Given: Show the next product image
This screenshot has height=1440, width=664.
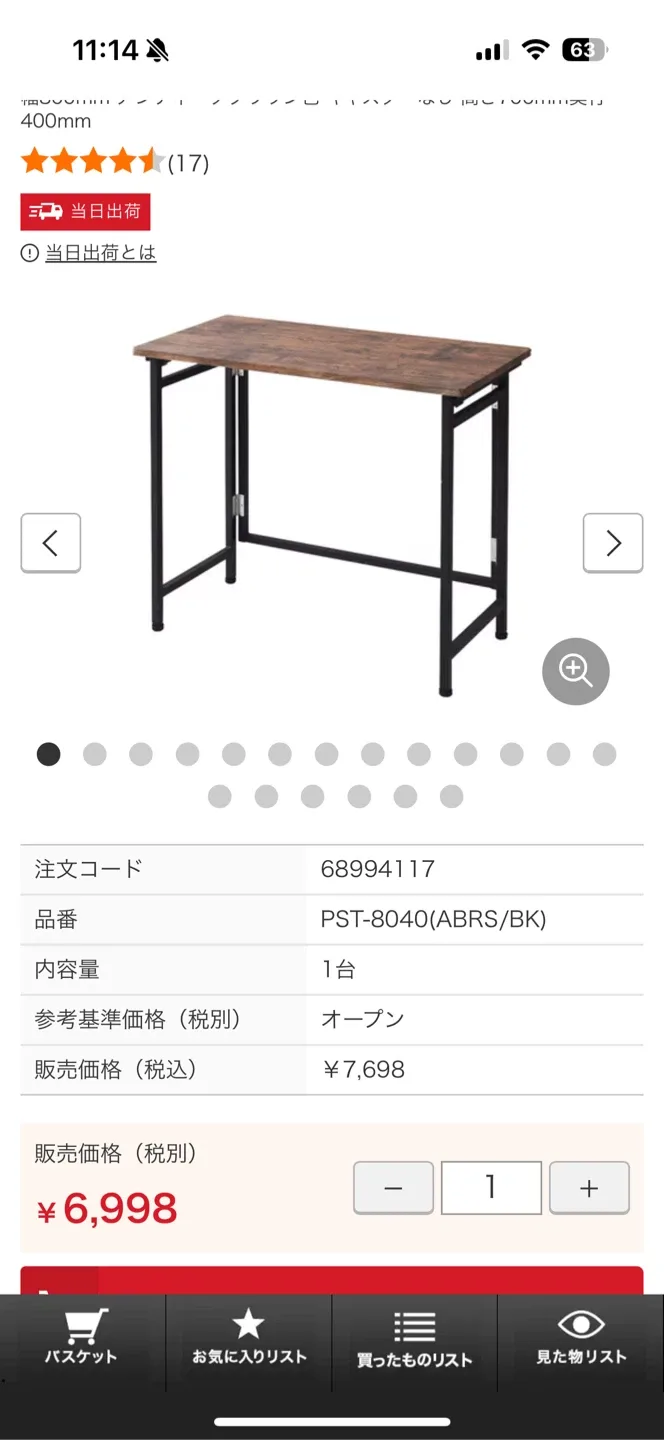Looking at the screenshot, I should point(613,543).
